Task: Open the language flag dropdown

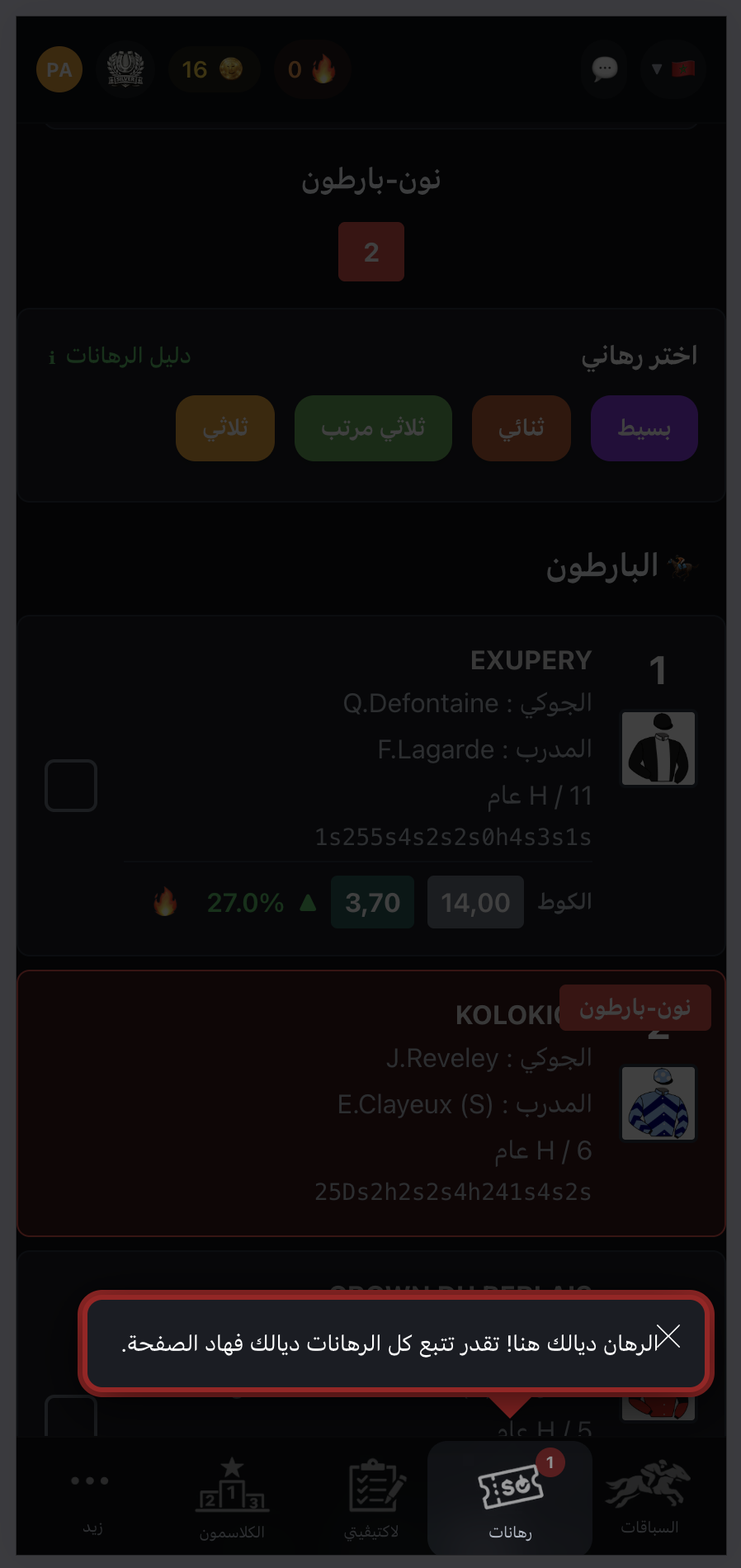Action: point(673,69)
